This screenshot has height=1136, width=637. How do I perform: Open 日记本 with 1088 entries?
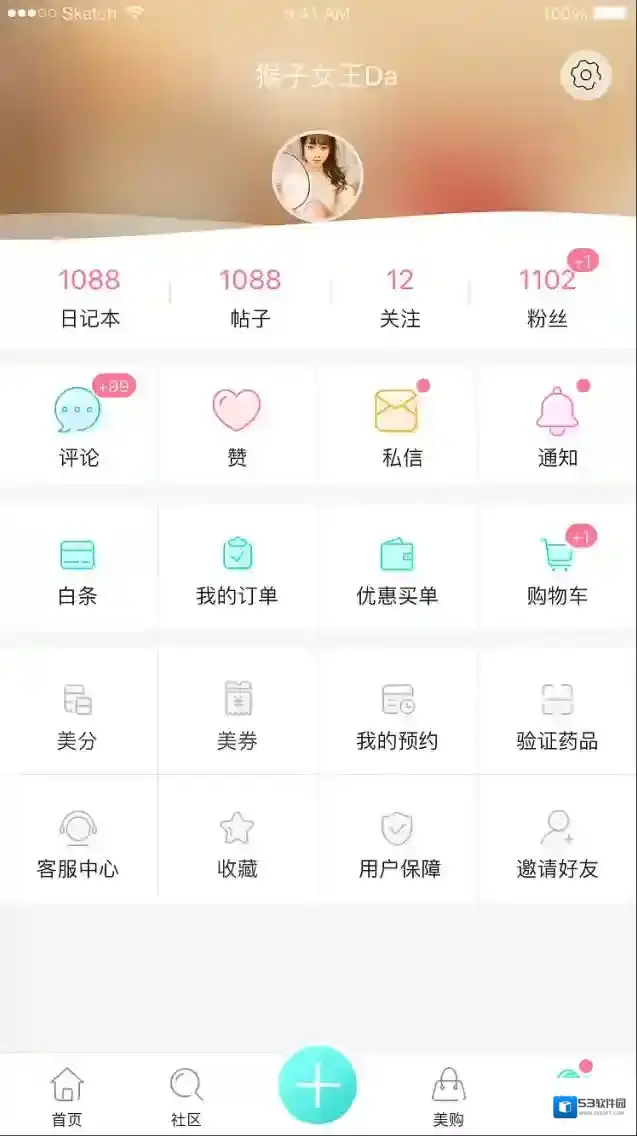point(89,296)
